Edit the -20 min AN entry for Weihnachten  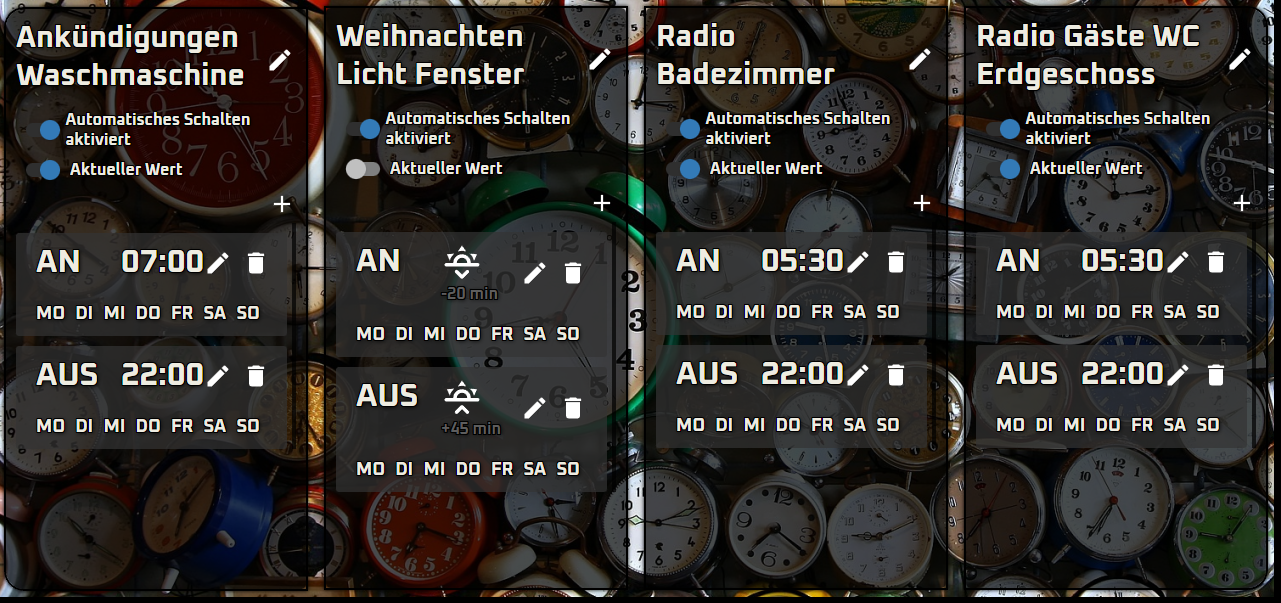[x=535, y=272]
